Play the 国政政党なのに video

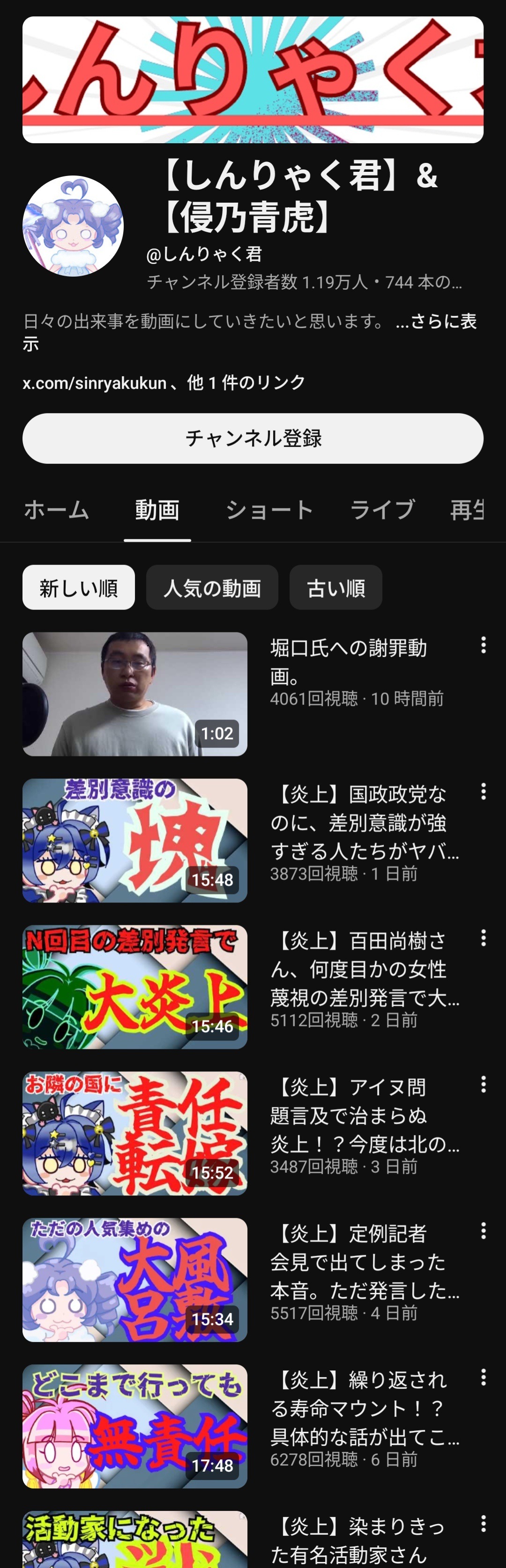(135, 841)
